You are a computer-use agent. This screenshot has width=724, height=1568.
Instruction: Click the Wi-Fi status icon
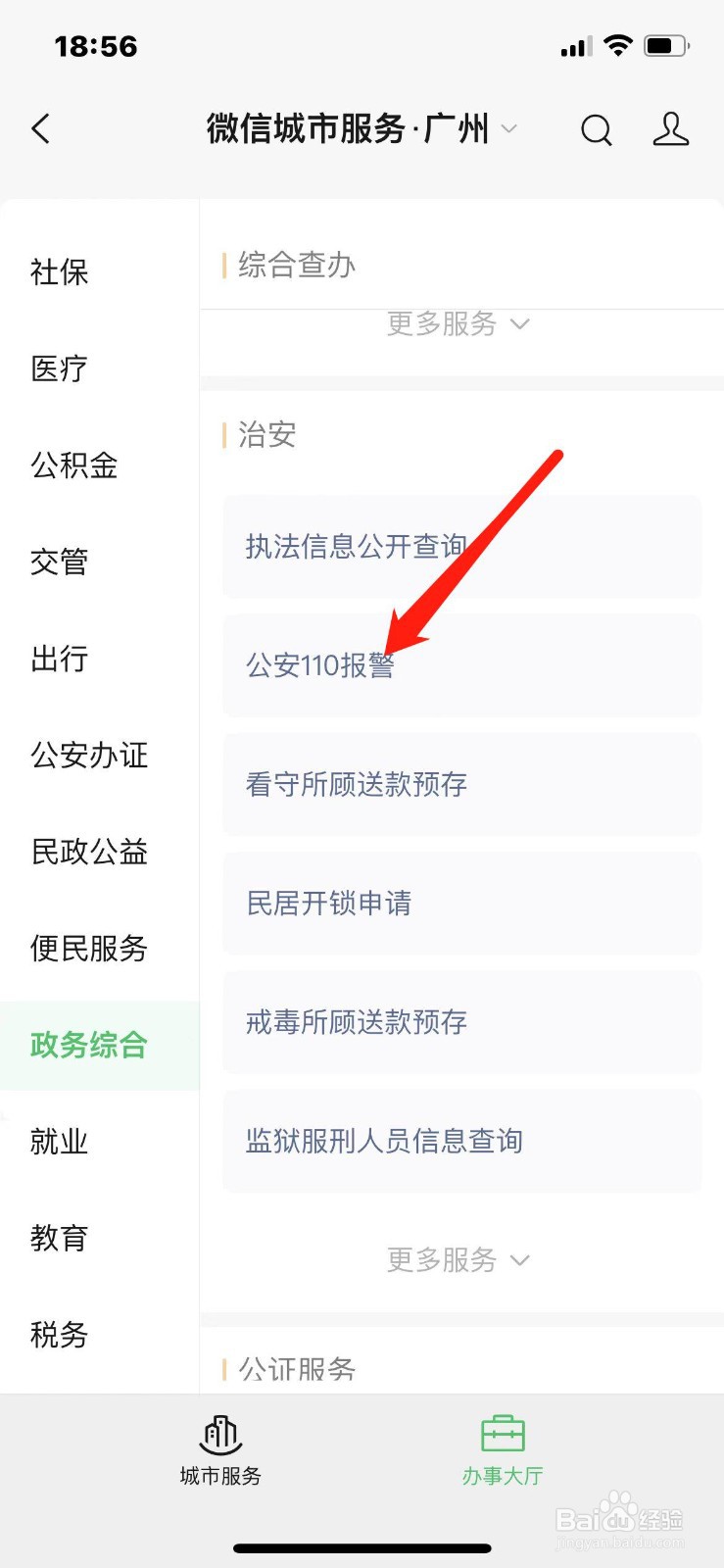[x=620, y=45]
